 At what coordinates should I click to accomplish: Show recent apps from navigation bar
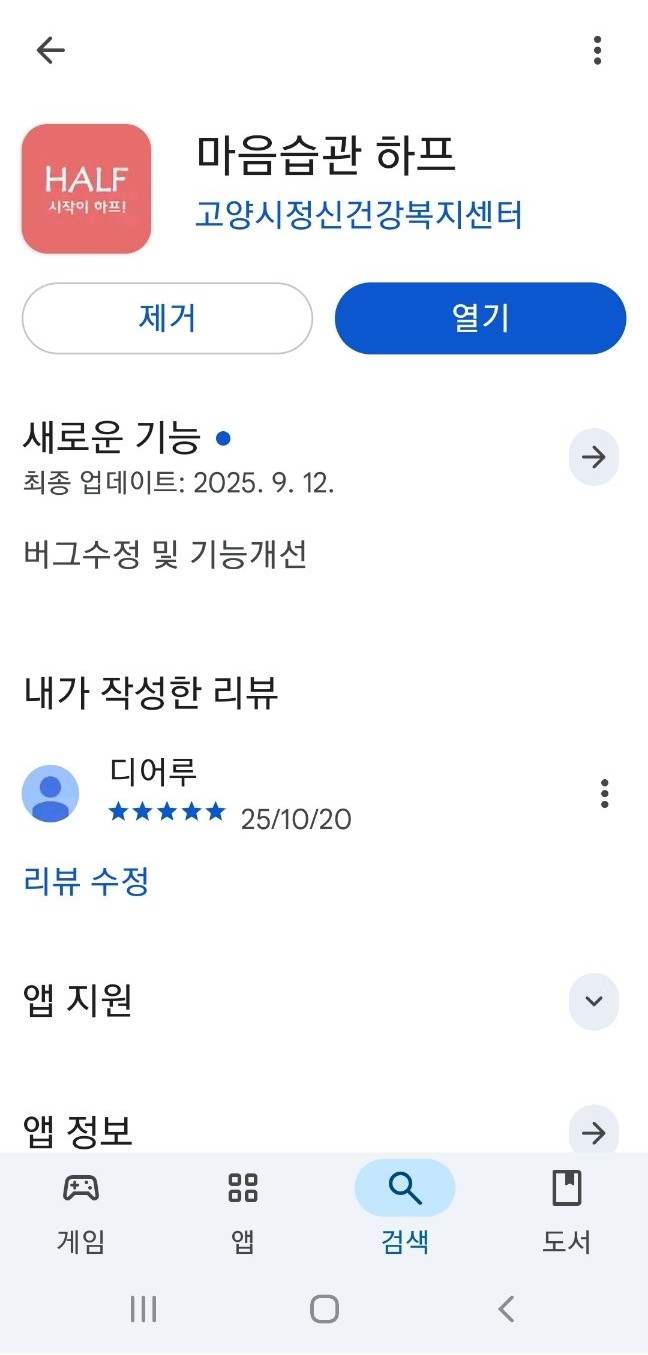click(143, 1308)
